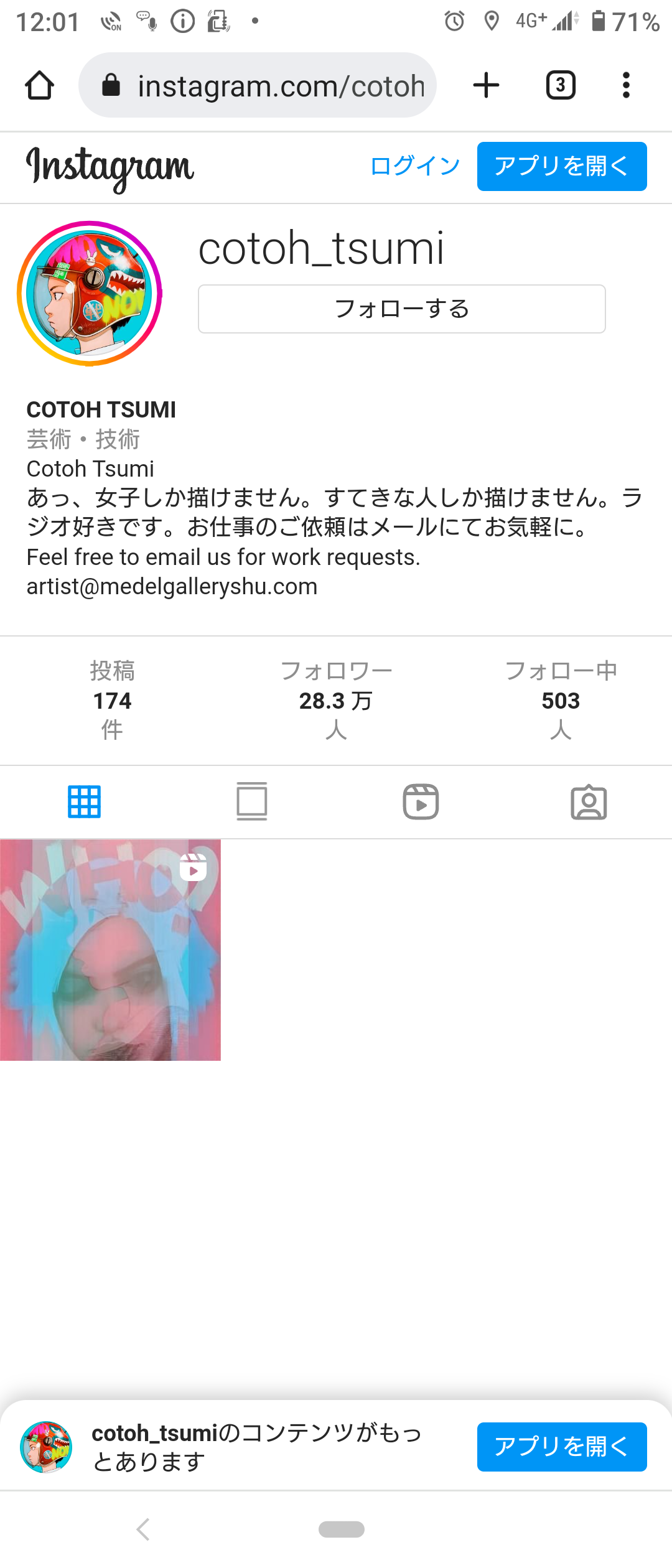Tap the system home pill
Viewport: 672px width, 1568px height.
(341, 1529)
